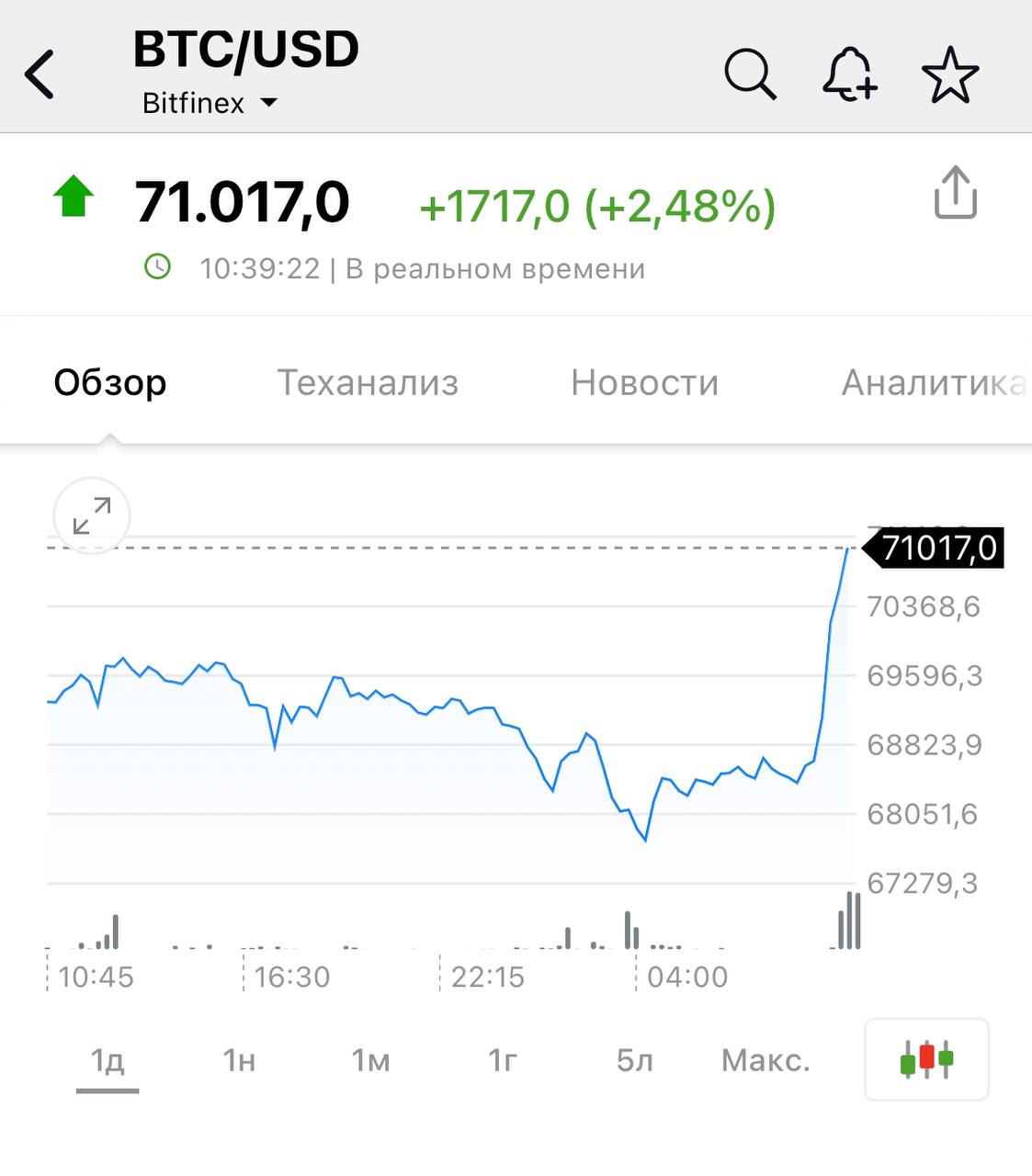Share the BTC/USD quote

pyautogui.click(x=955, y=193)
